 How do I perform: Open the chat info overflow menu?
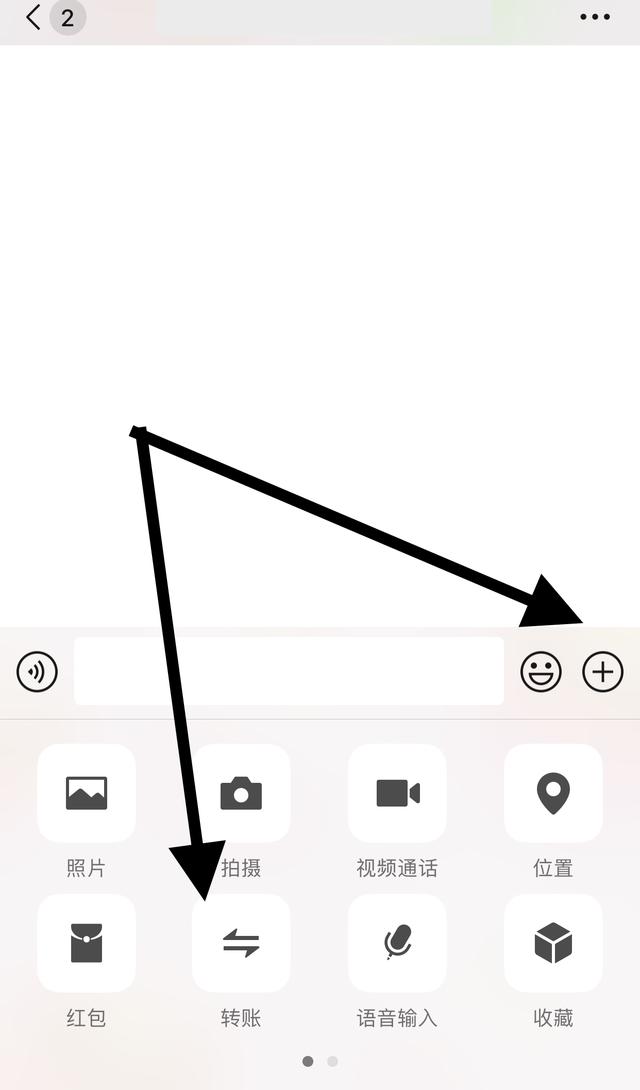point(594,17)
